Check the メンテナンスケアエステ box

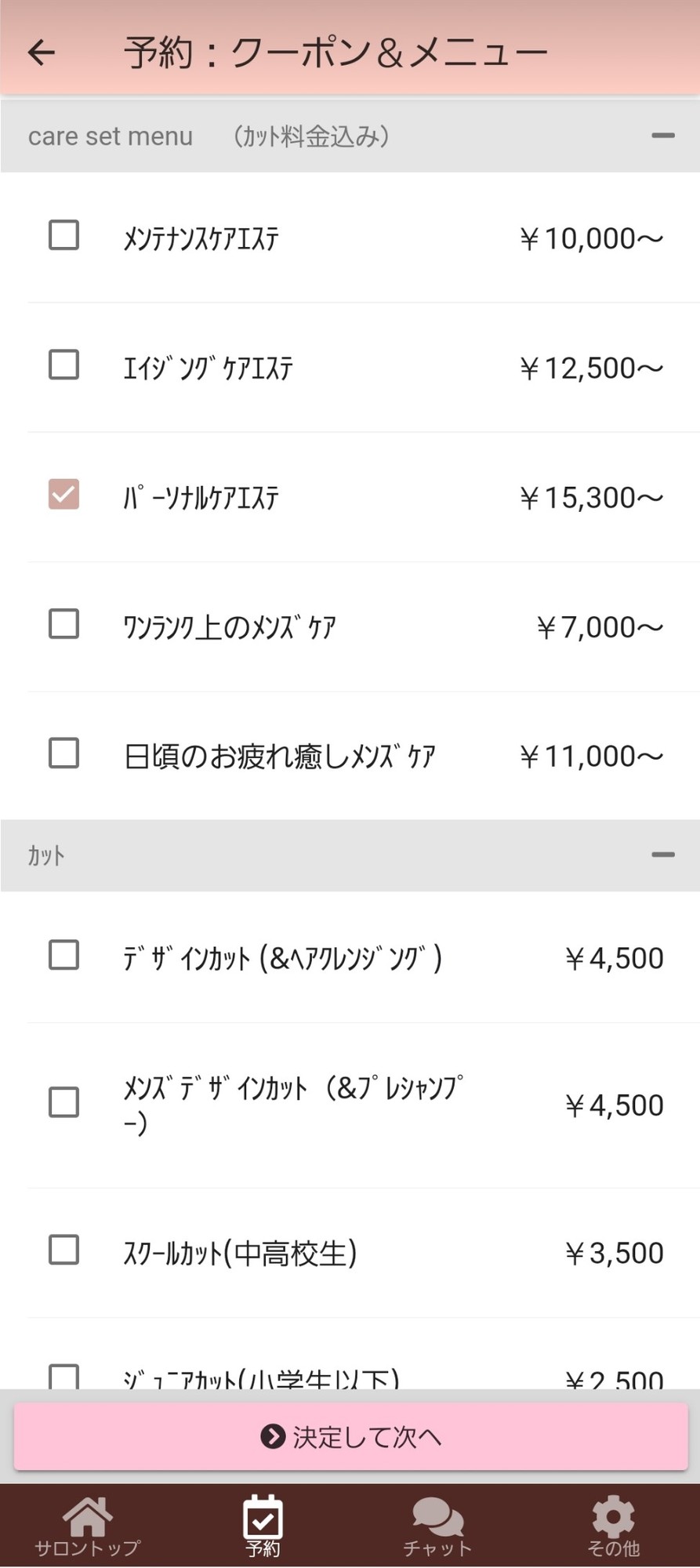(x=63, y=234)
